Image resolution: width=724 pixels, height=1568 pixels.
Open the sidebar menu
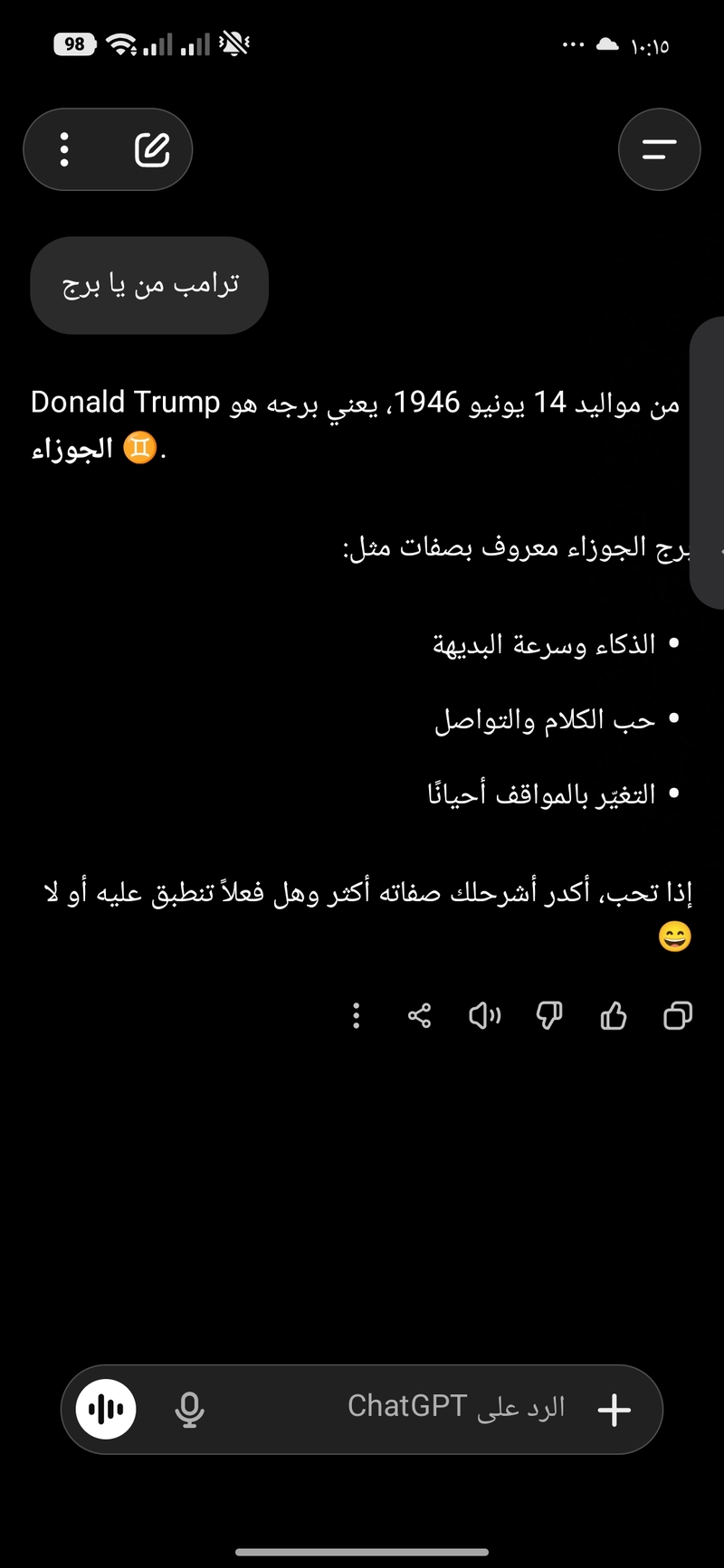click(659, 149)
